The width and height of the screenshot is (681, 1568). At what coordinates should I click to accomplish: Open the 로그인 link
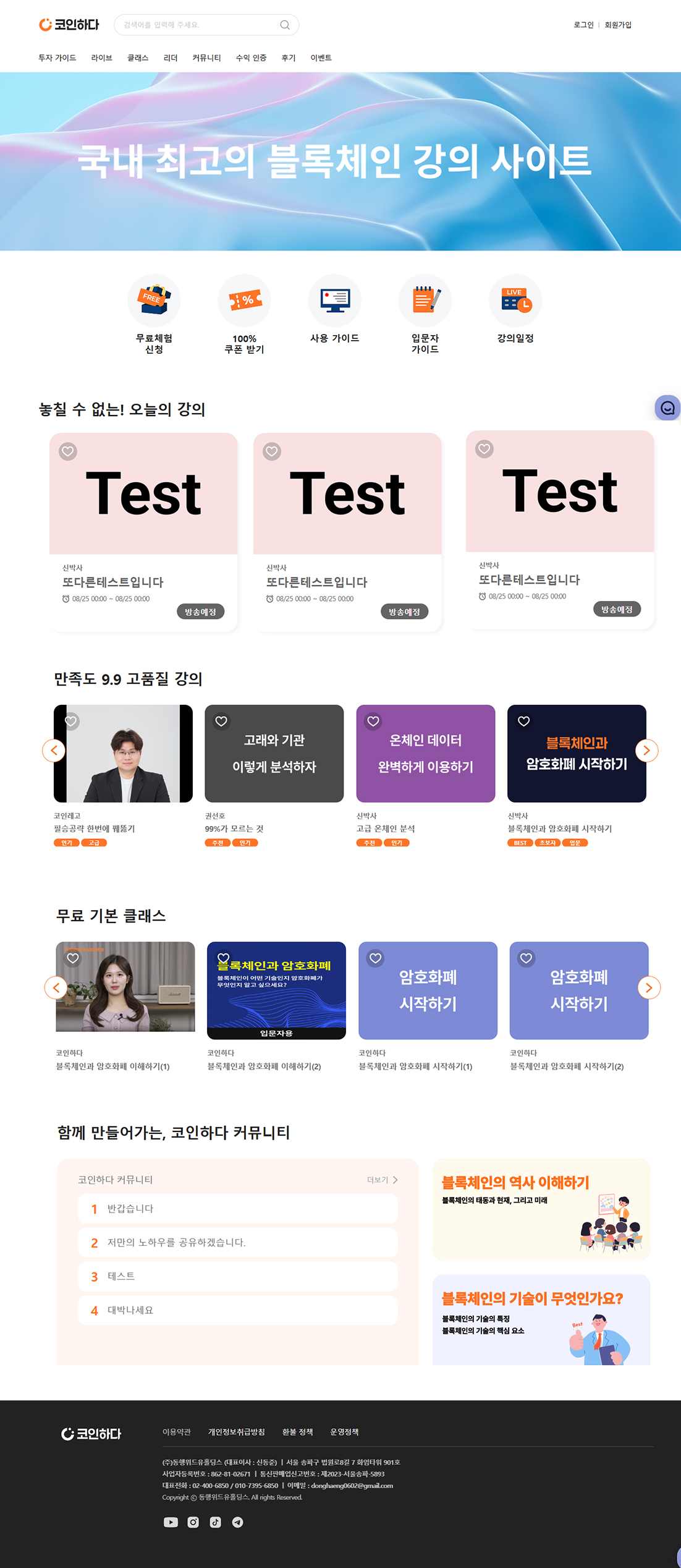(x=583, y=25)
